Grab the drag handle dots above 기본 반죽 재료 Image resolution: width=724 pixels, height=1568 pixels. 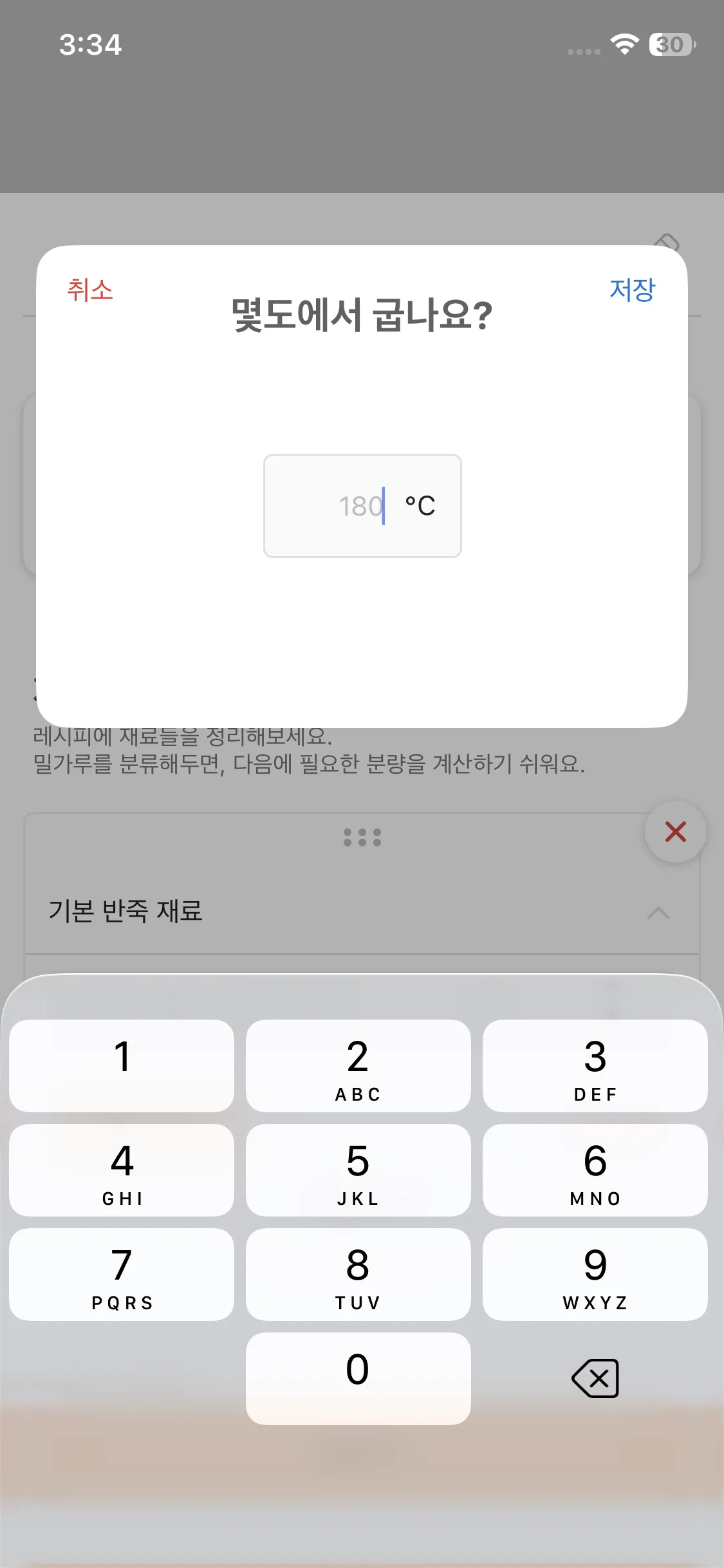click(x=362, y=837)
